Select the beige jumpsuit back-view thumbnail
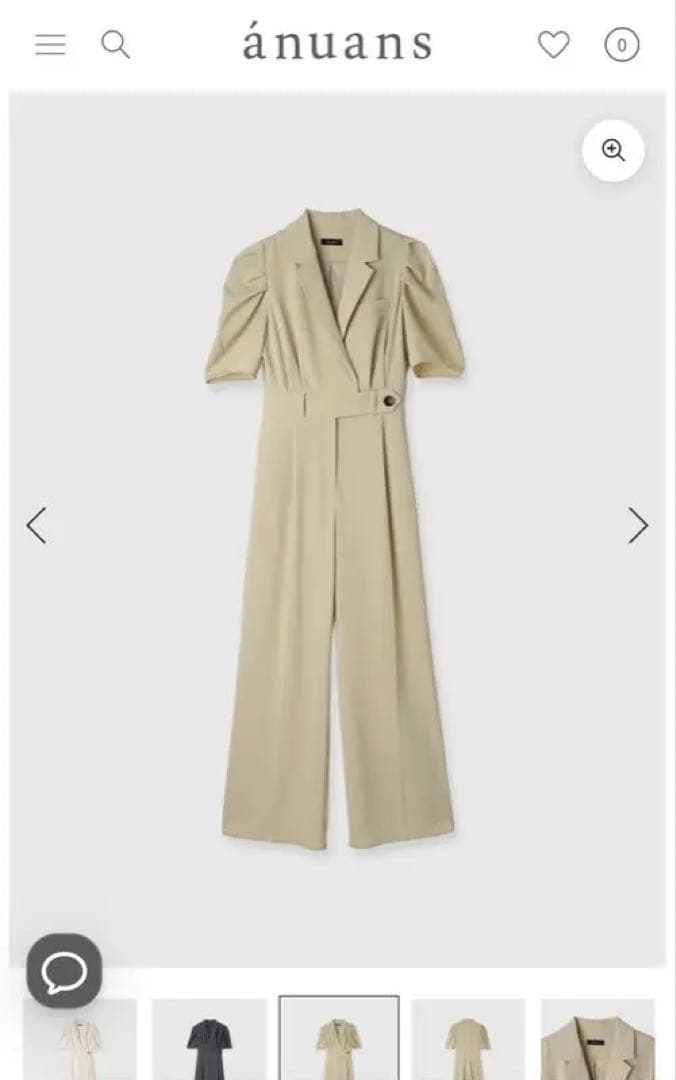The height and width of the screenshot is (1080, 676). (467, 1040)
